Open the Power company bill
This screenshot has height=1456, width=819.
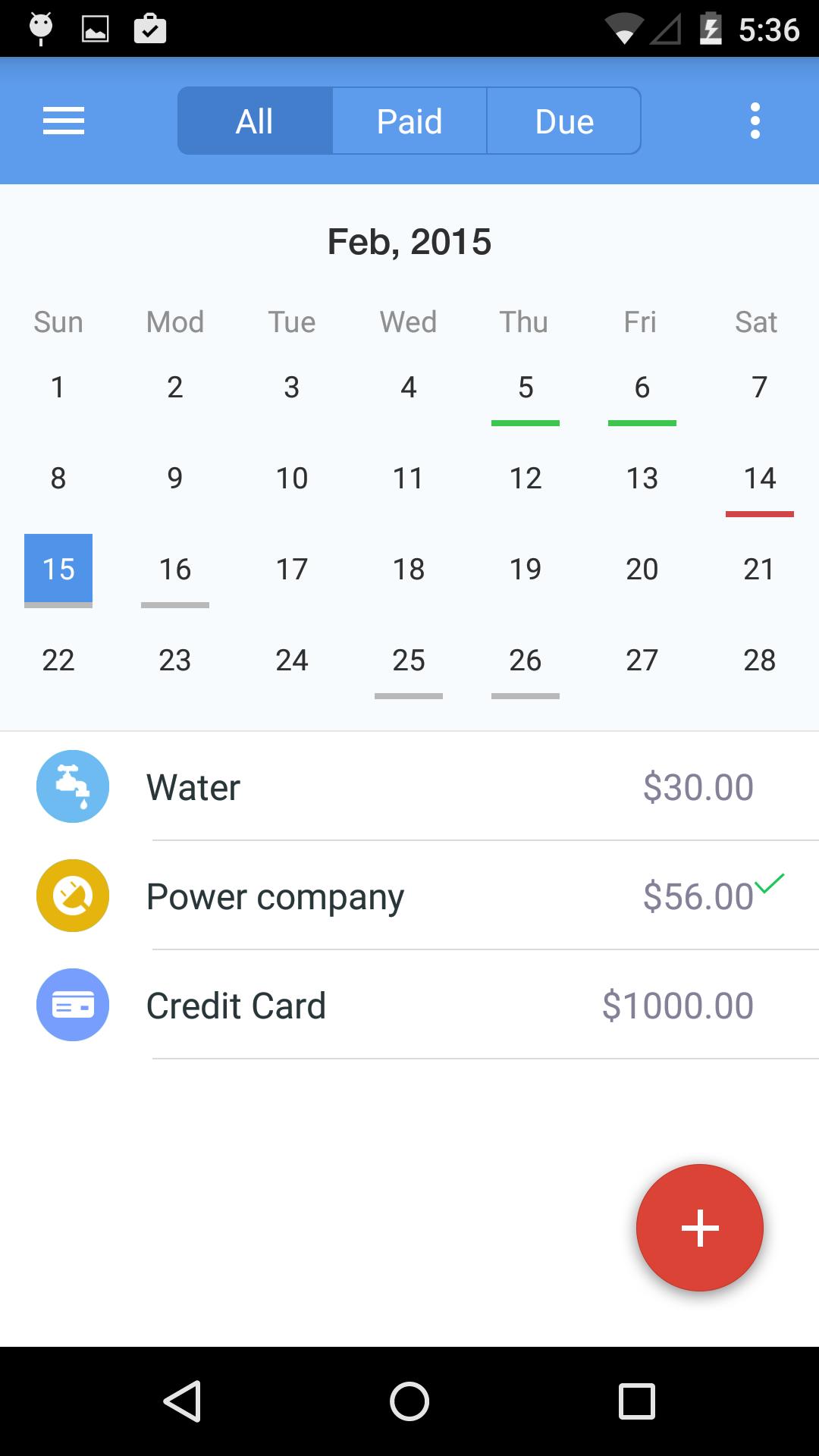(409, 896)
